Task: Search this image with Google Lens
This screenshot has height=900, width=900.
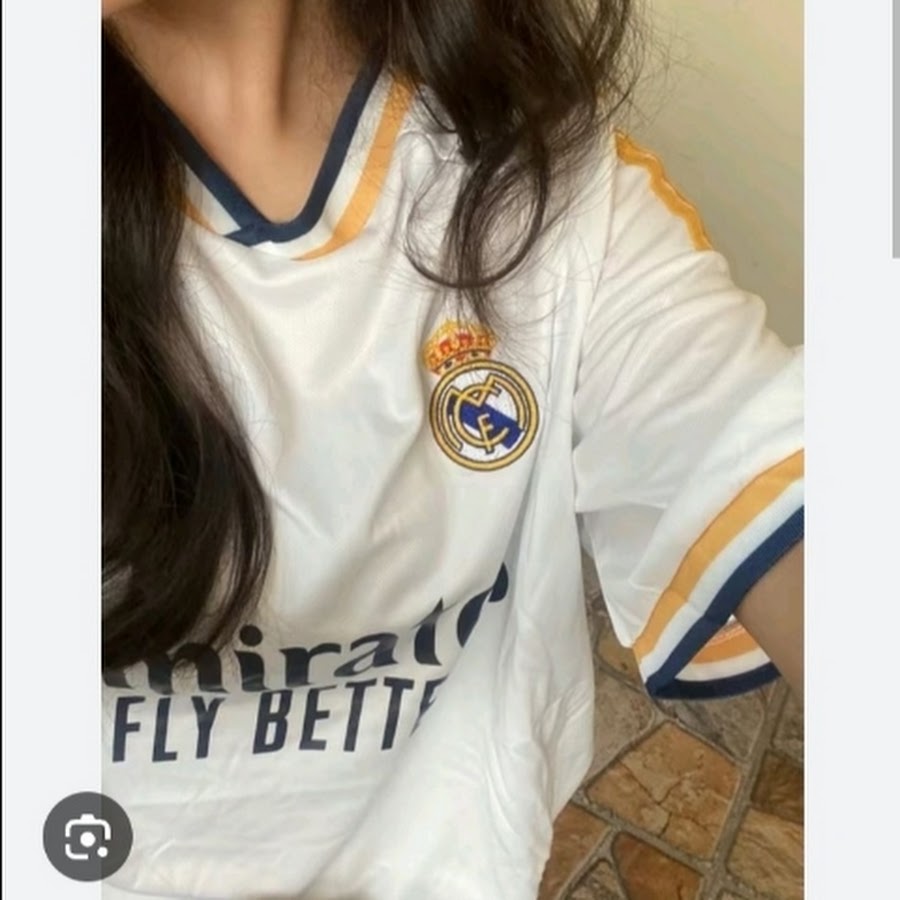Action: click(87, 836)
